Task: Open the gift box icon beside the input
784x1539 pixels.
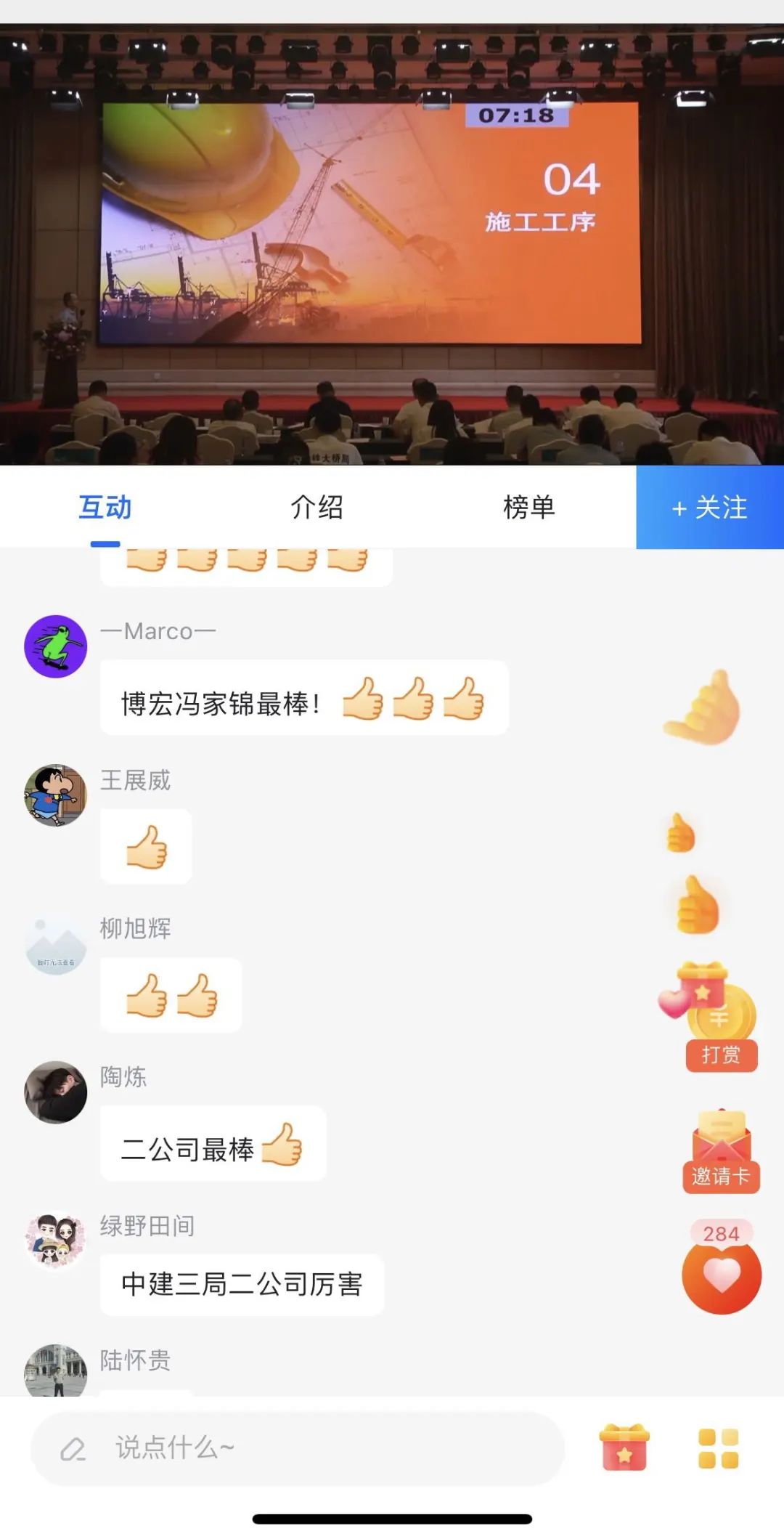Action: (x=624, y=1448)
